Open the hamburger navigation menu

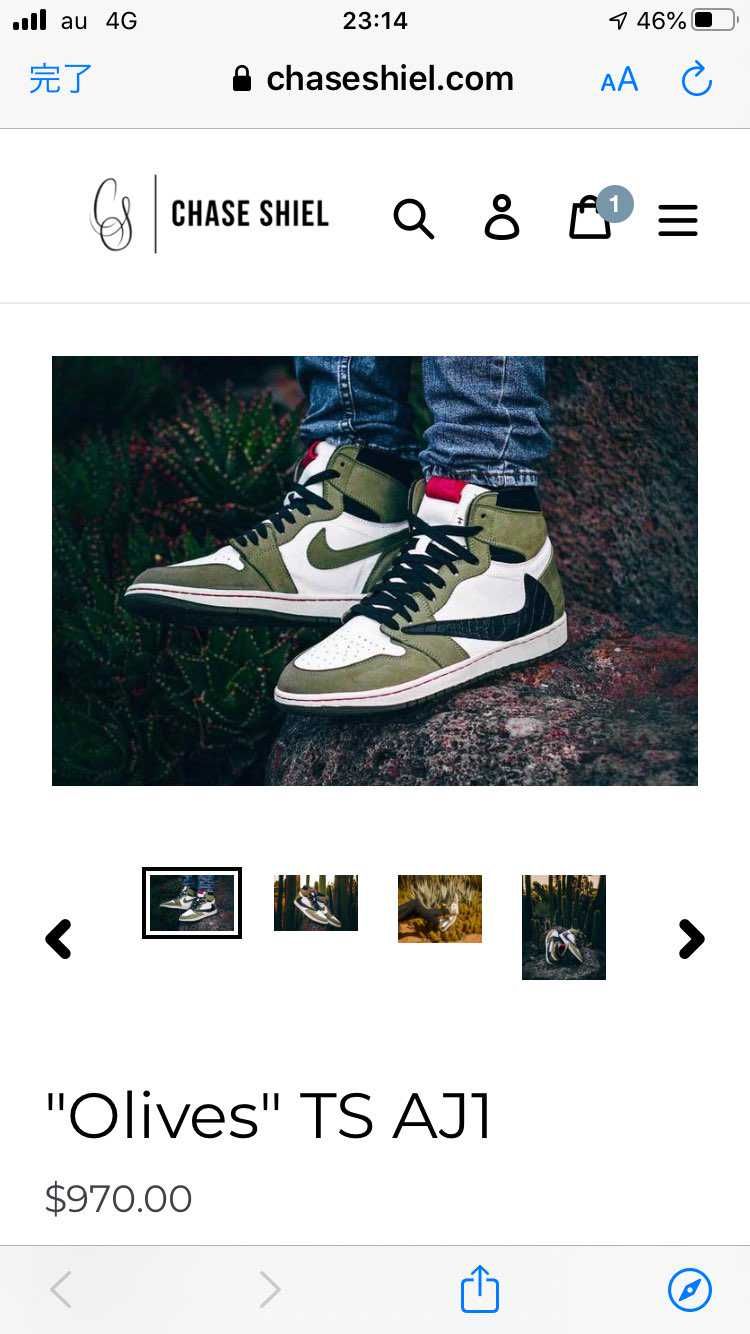pyautogui.click(x=677, y=220)
